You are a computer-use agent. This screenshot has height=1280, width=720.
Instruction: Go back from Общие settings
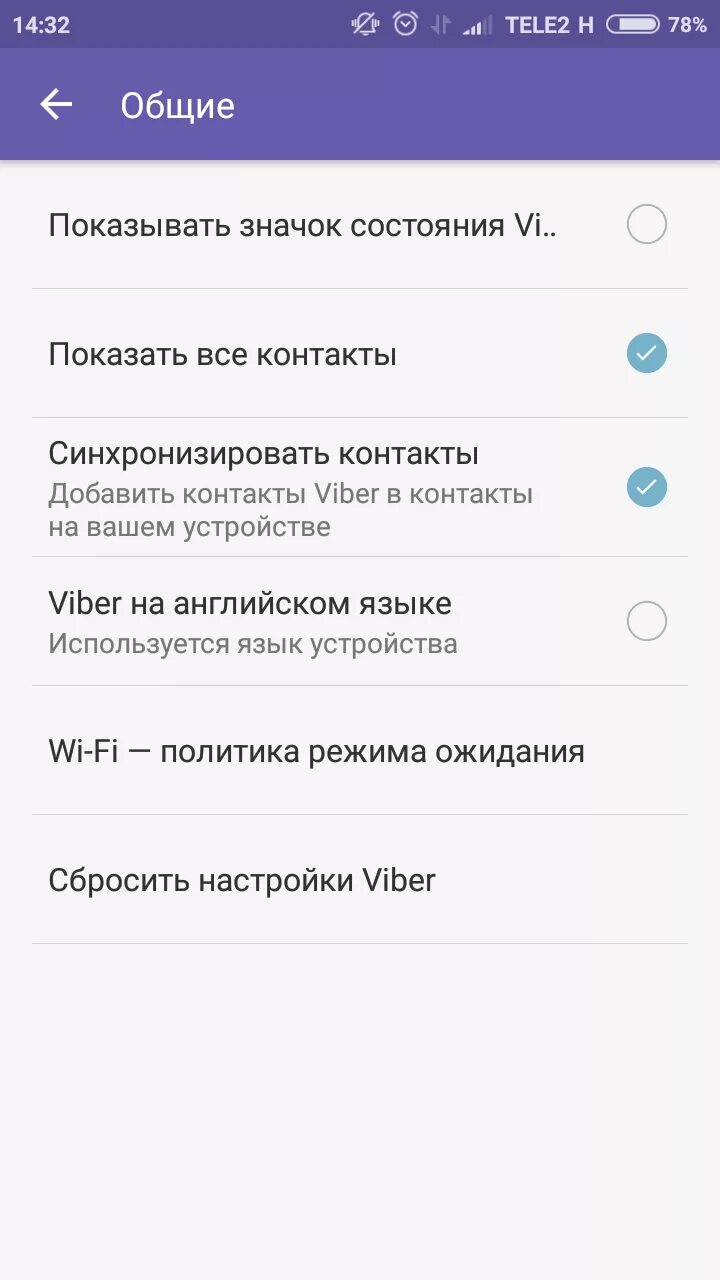click(x=56, y=105)
